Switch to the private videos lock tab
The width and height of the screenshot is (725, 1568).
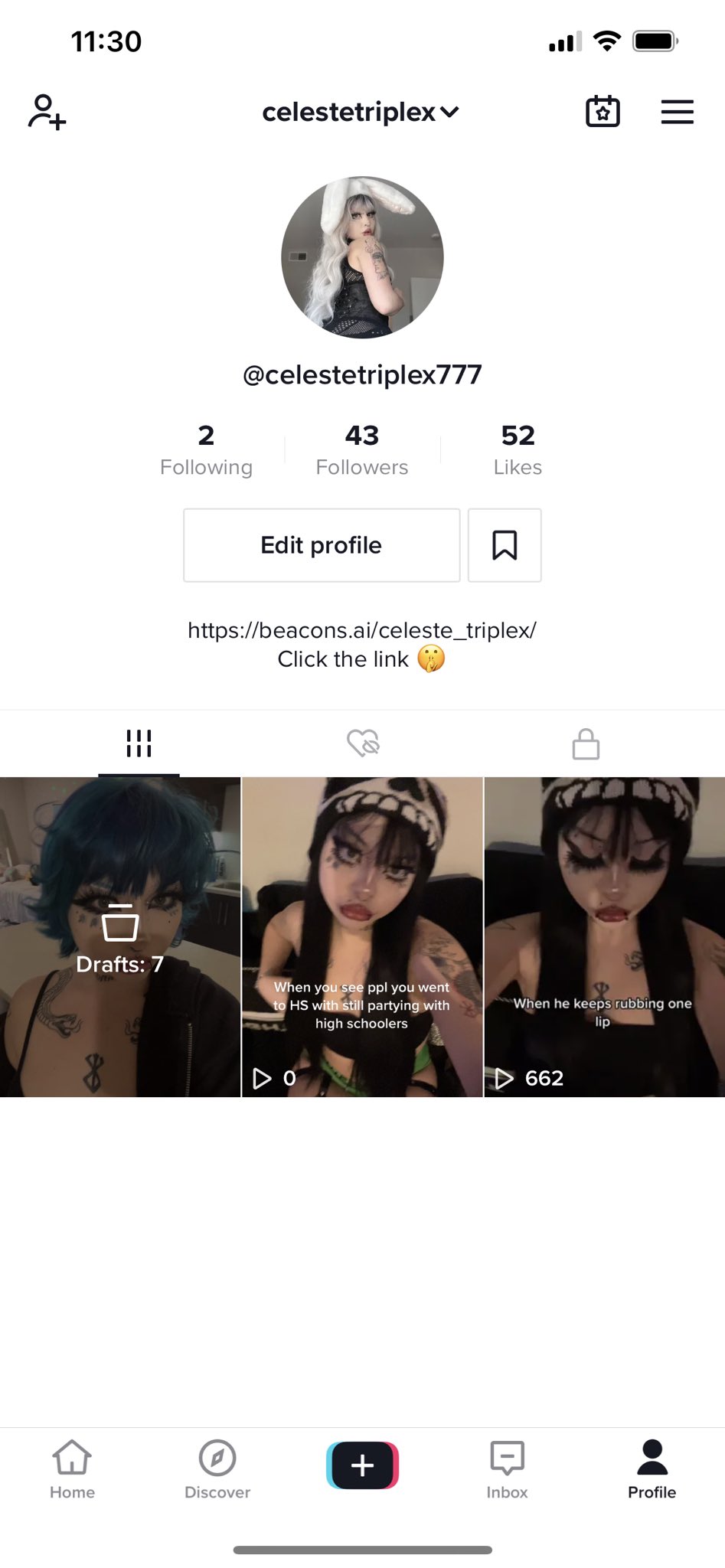point(586,743)
